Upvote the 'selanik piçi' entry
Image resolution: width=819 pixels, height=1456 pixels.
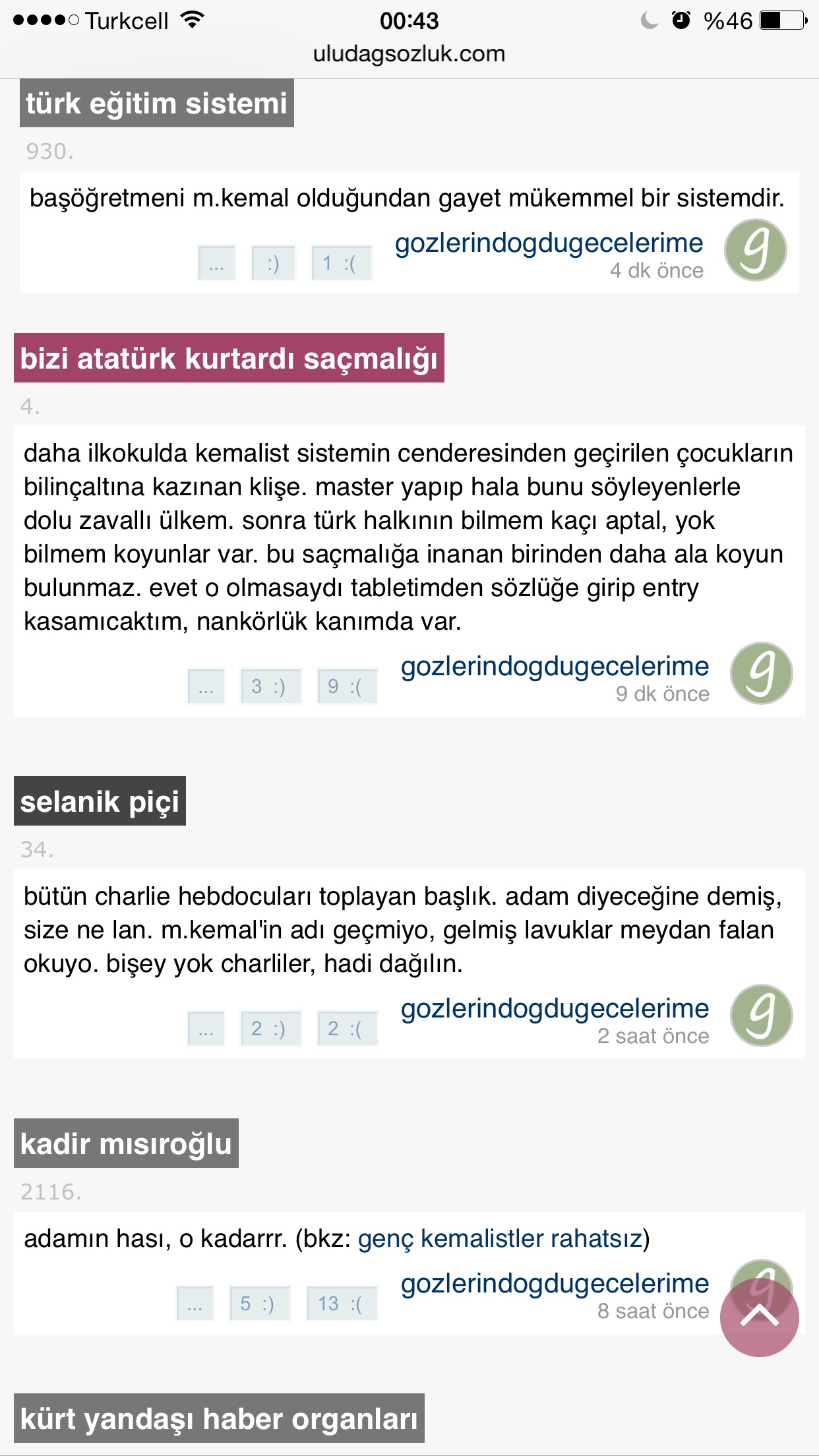[270, 1029]
